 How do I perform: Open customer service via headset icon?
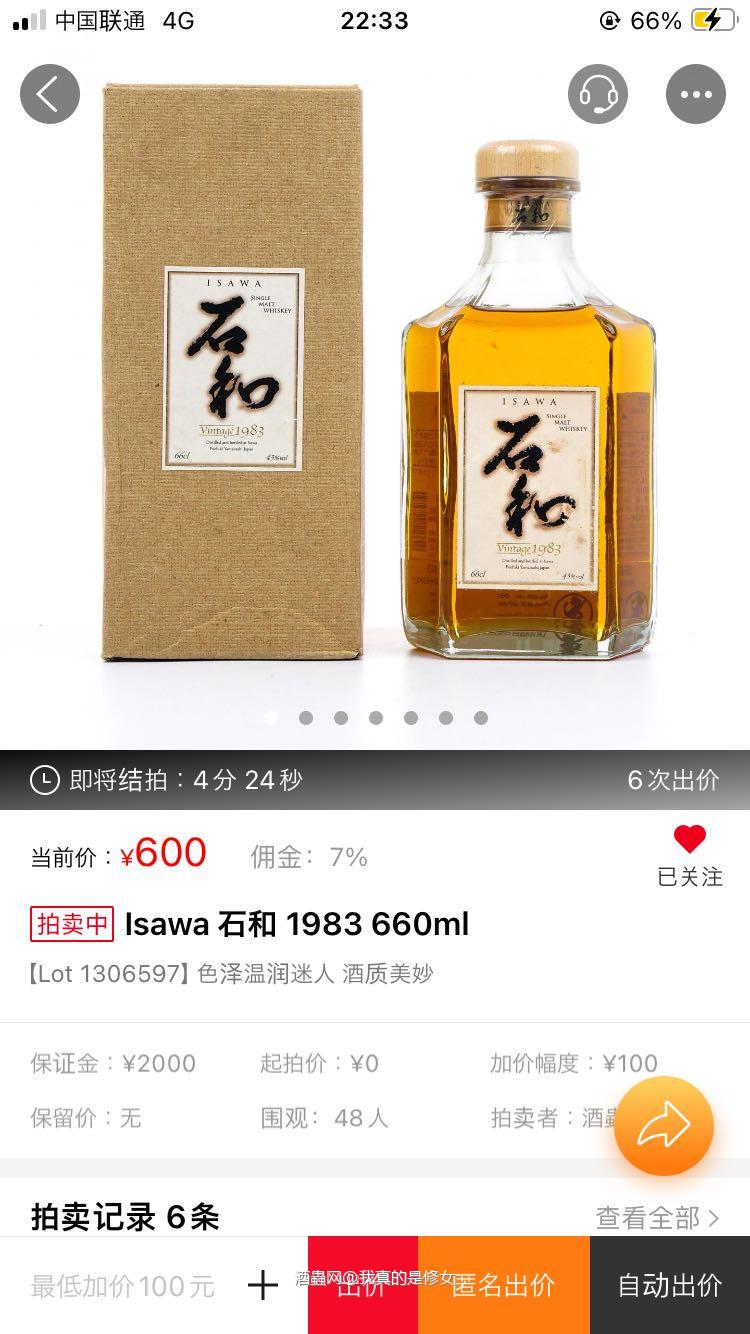(597, 93)
